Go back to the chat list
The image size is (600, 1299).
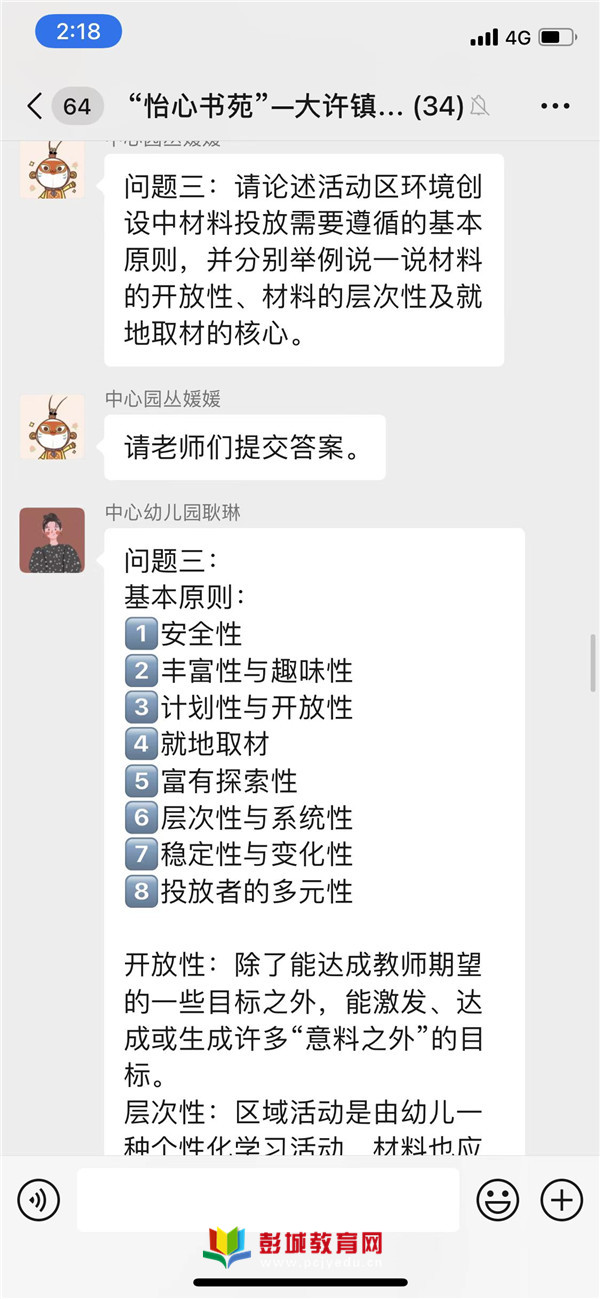click(x=37, y=106)
